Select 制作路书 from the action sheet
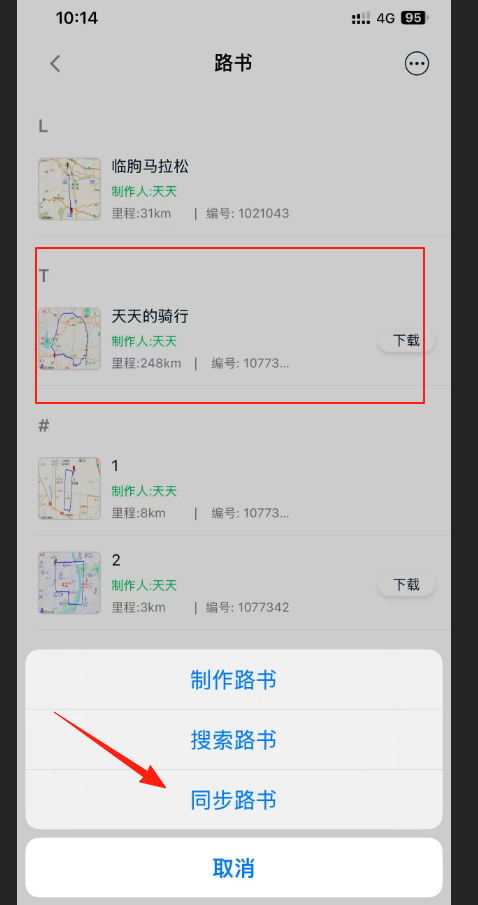478x905 pixels. point(234,680)
